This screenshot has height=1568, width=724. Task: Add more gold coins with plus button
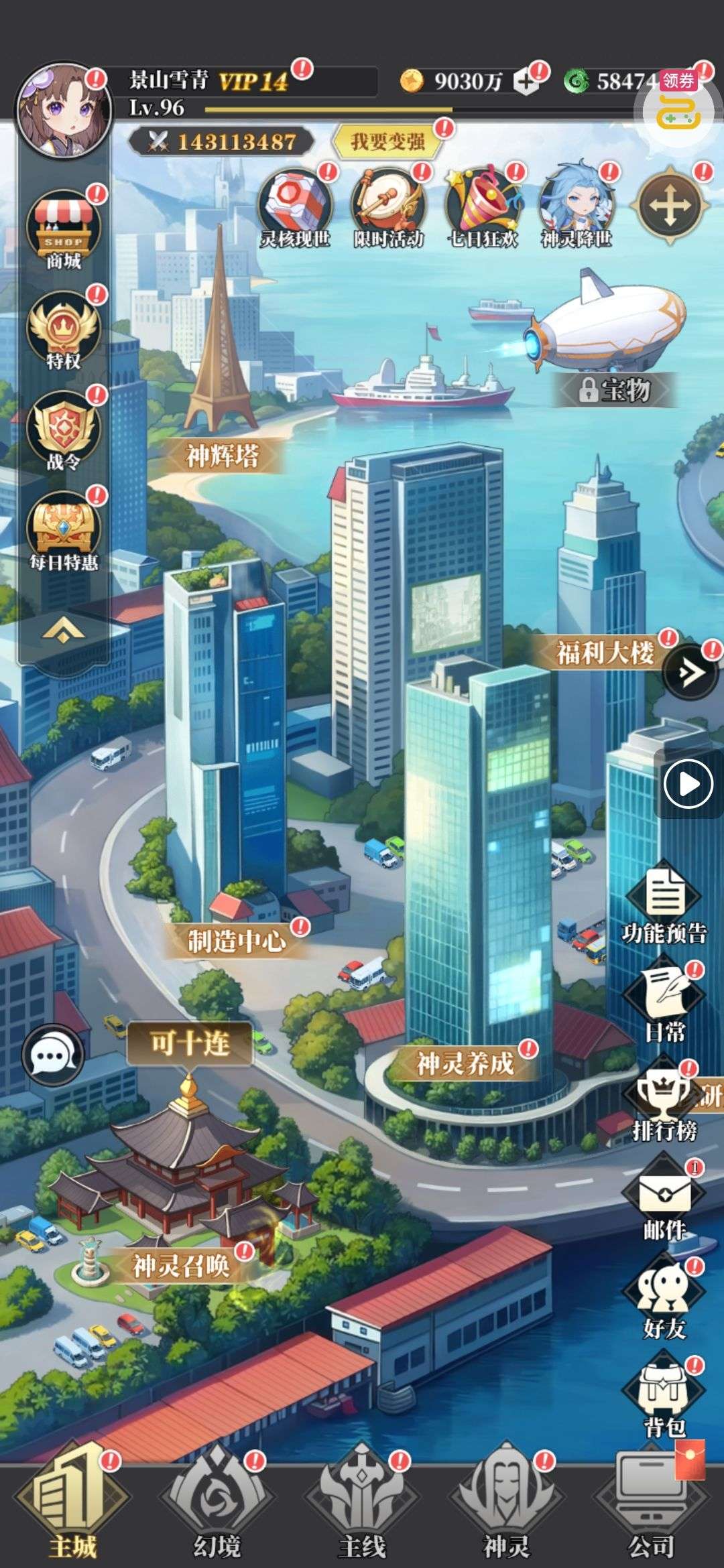pyautogui.click(x=527, y=82)
